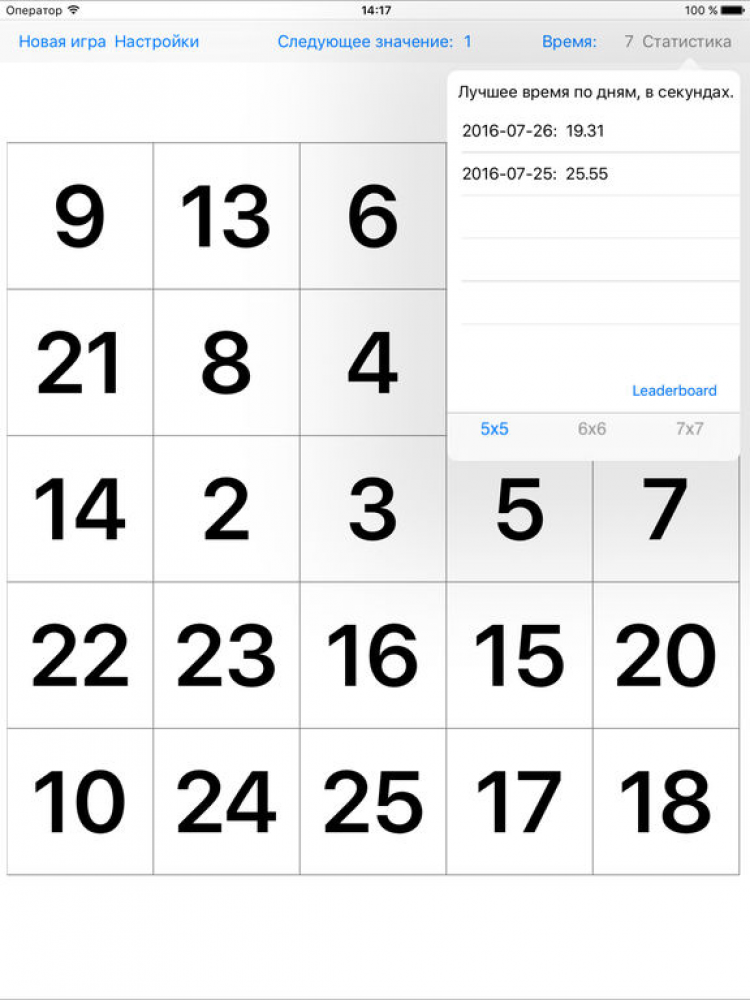Switch to the 7x7 statistics tab
Image resolution: width=750 pixels, height=1000 pixels.
tap(690, 429)
